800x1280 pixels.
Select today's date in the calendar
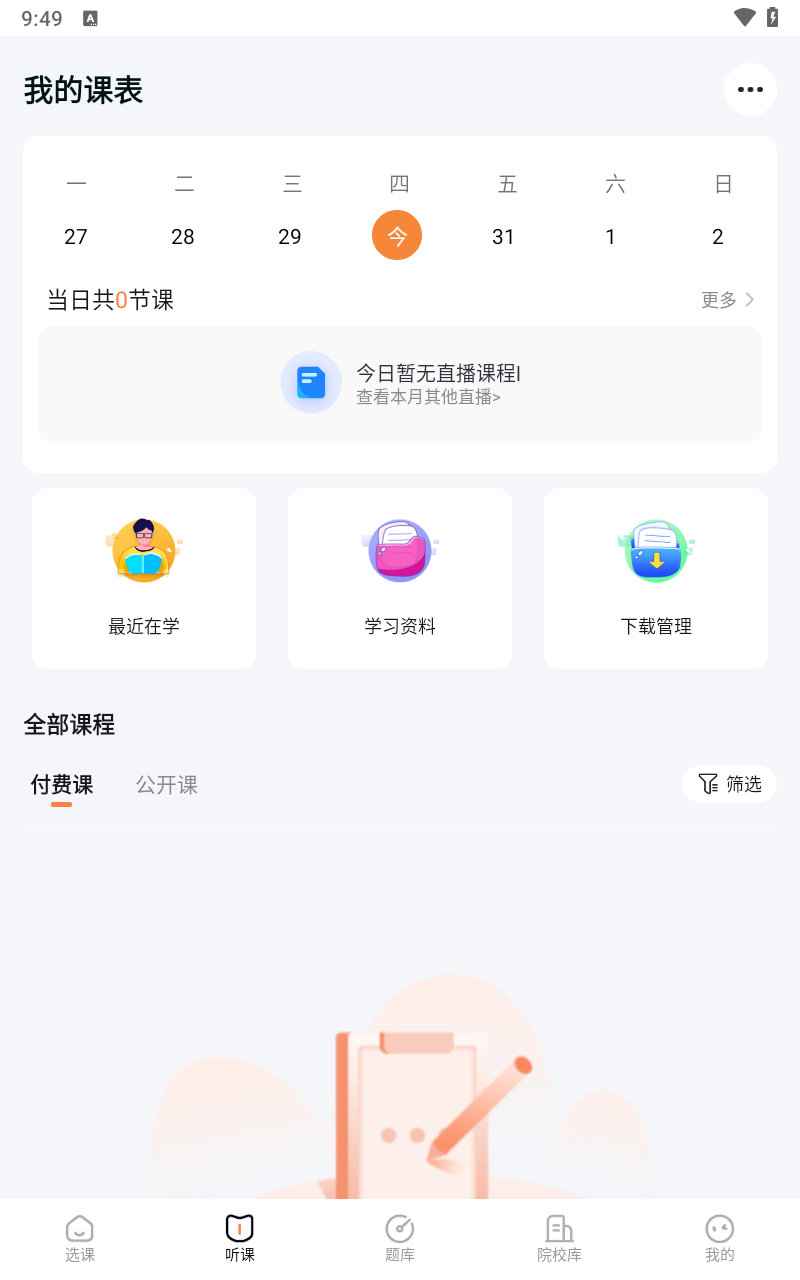(x=397, y=236)
